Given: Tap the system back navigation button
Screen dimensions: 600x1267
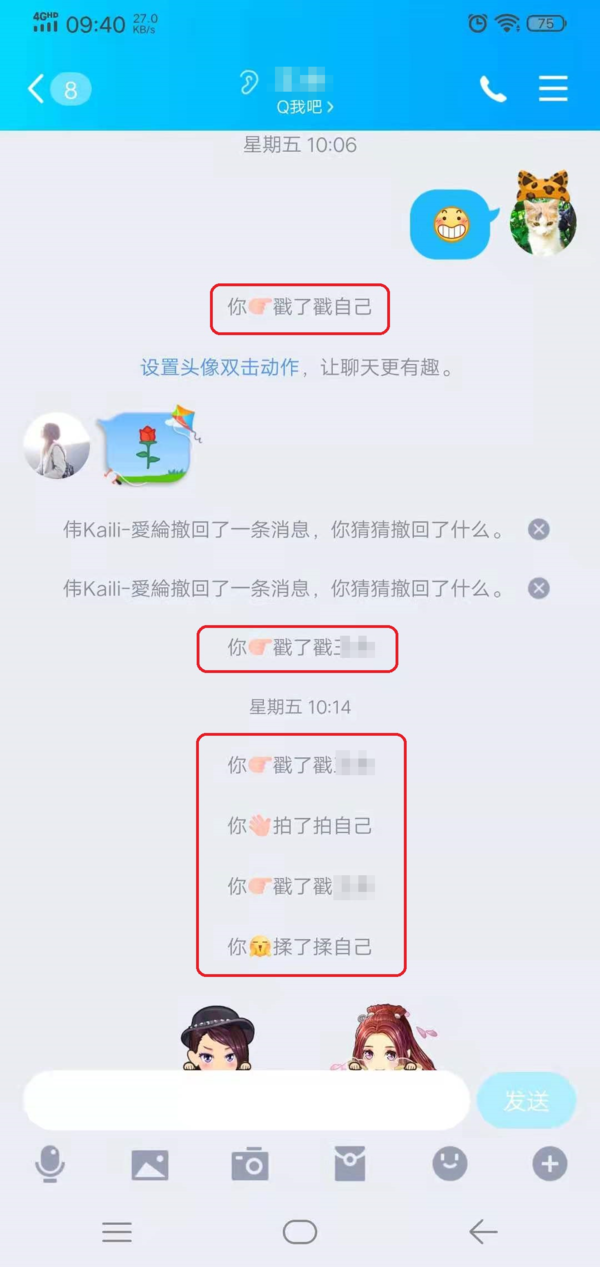Looking at the screenshot, I should [483, 1232].
